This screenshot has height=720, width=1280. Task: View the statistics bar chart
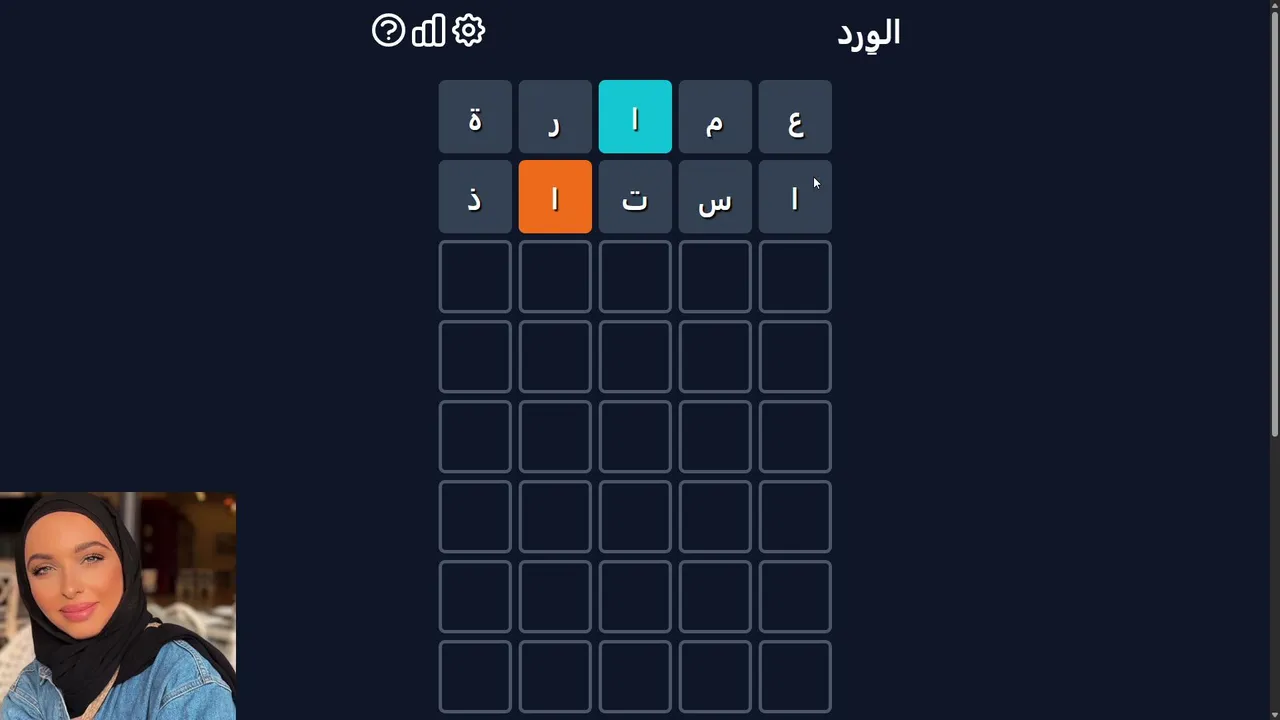coord(428,31)
